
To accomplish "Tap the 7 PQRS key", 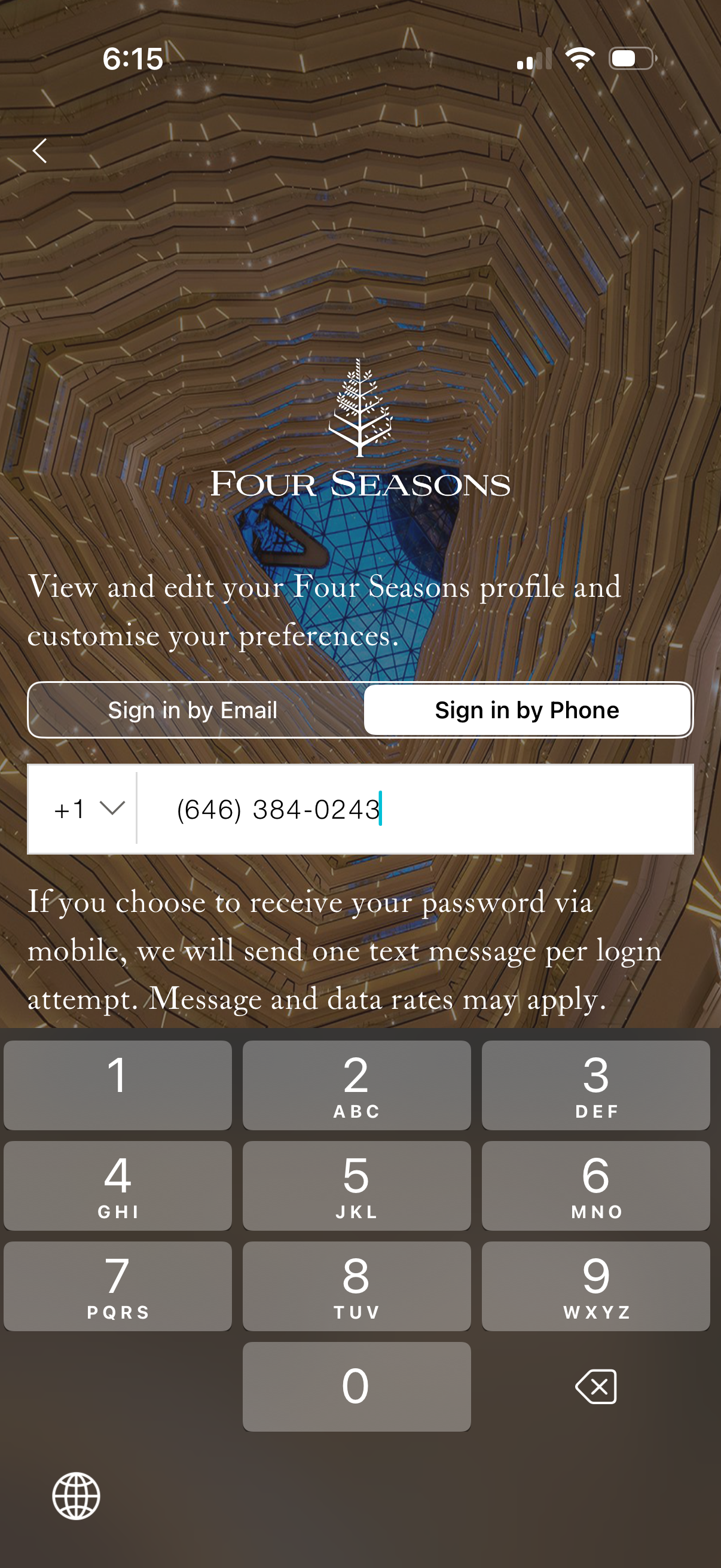I will click(117, 1286).
